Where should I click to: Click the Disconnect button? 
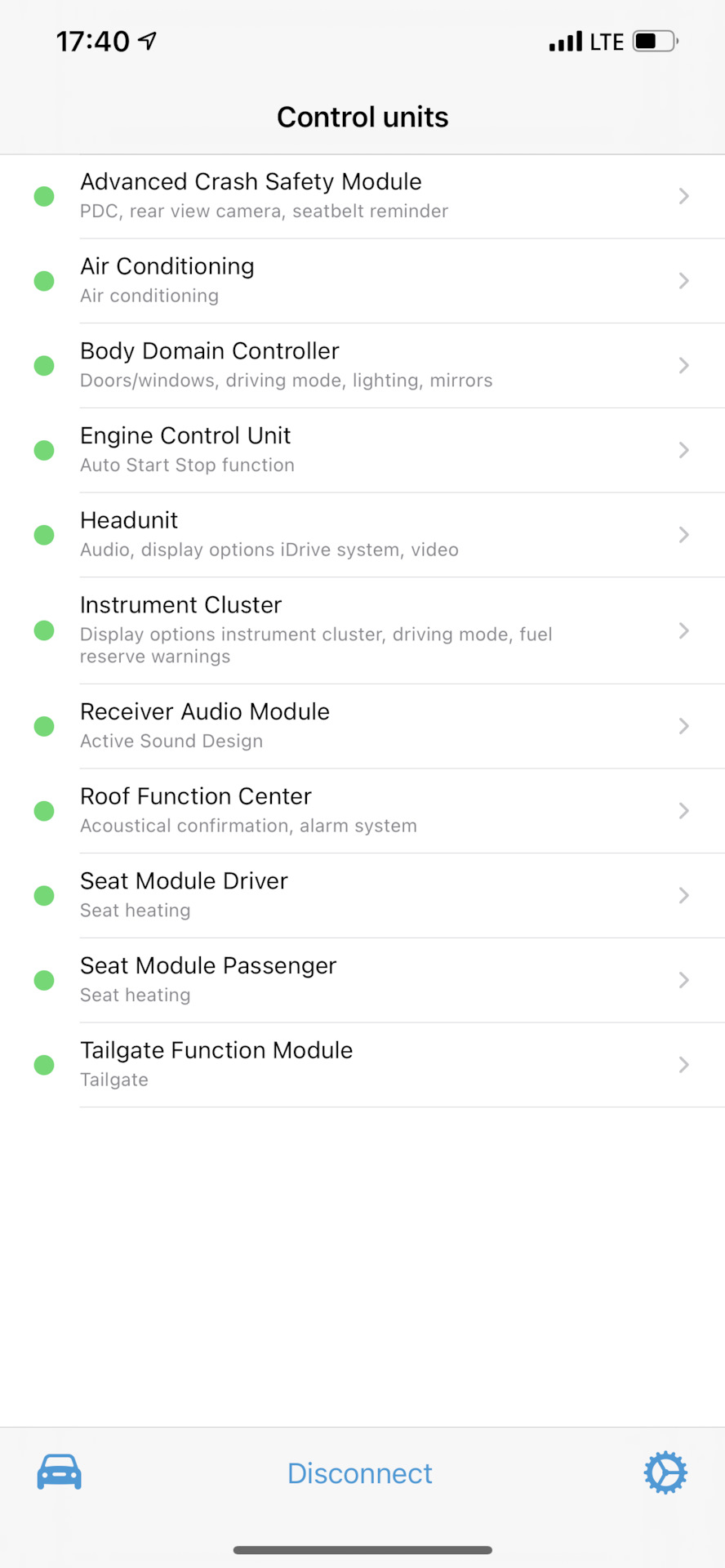point(360,1473)
